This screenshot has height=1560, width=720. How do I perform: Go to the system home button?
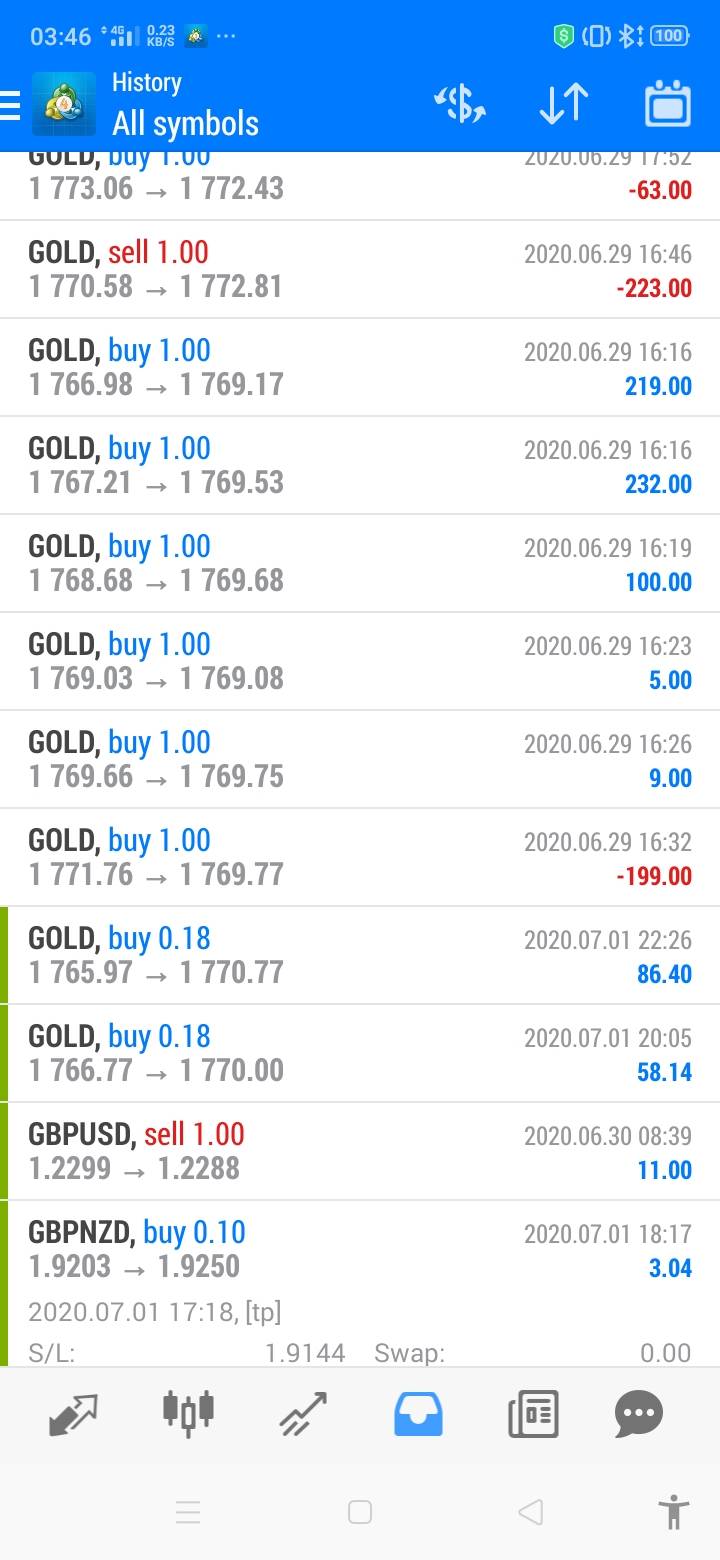pyautogui.click(x=360, y=1511)
